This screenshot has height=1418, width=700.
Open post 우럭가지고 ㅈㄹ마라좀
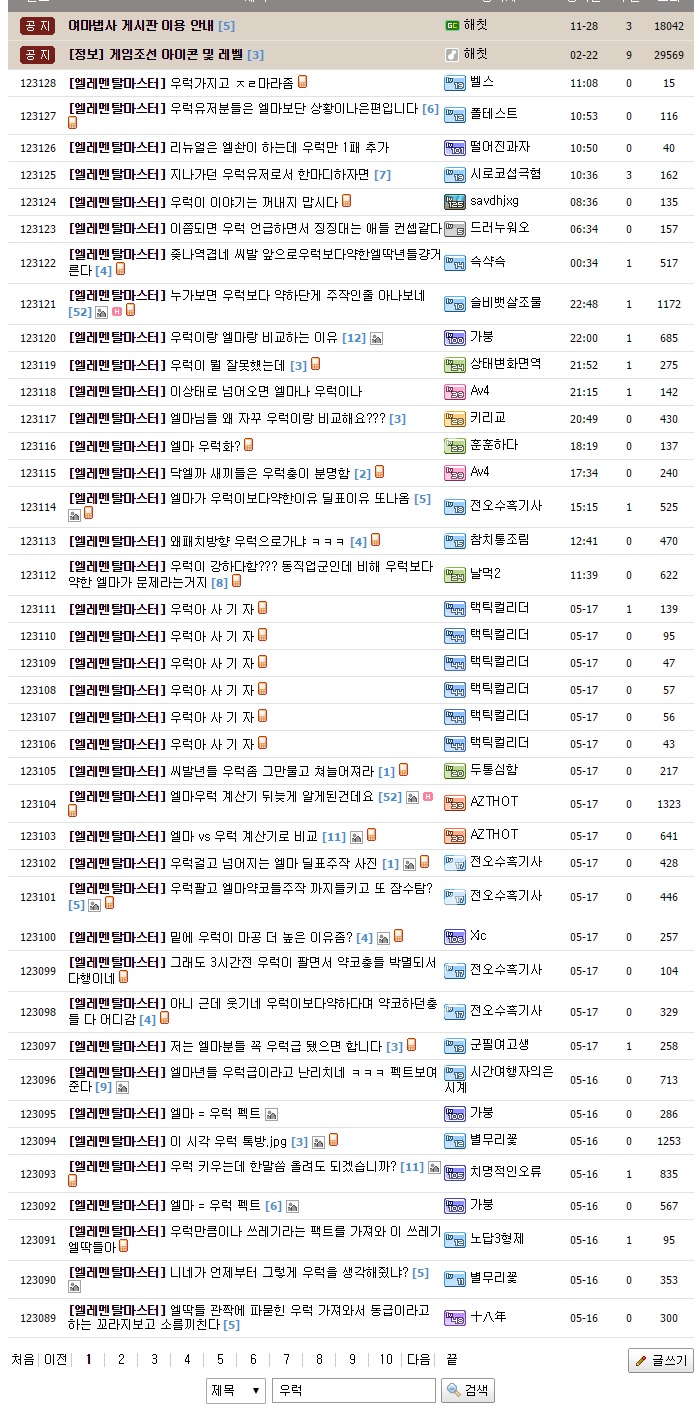(232, 82)
